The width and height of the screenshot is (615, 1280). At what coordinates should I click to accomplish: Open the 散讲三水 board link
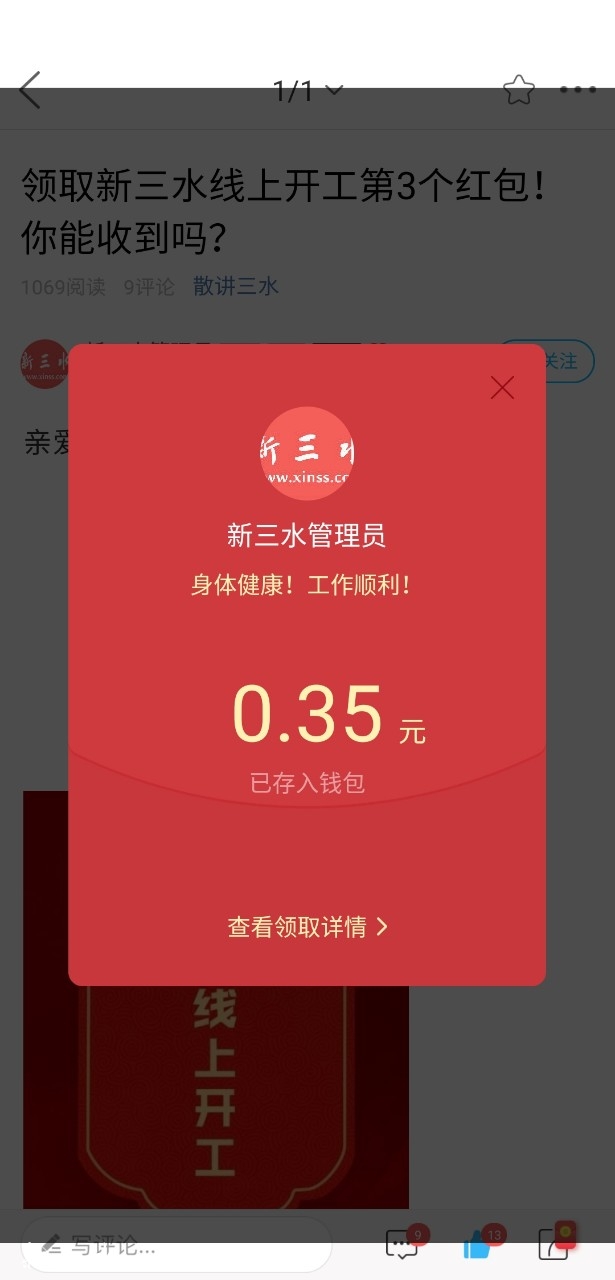coord(236,287)
